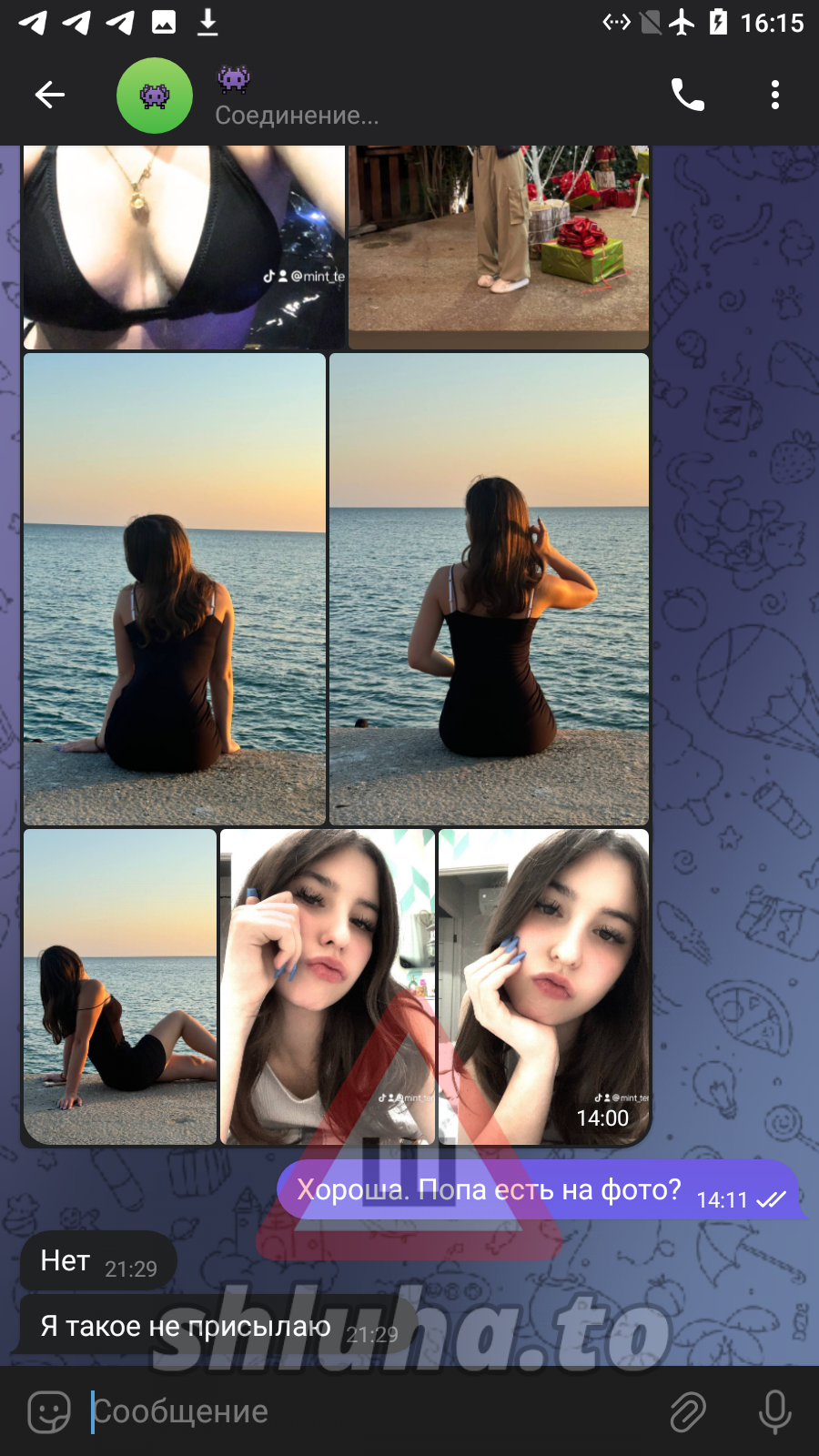
Task: Open the photo with green gift boxes
Action: coord(498,246)
